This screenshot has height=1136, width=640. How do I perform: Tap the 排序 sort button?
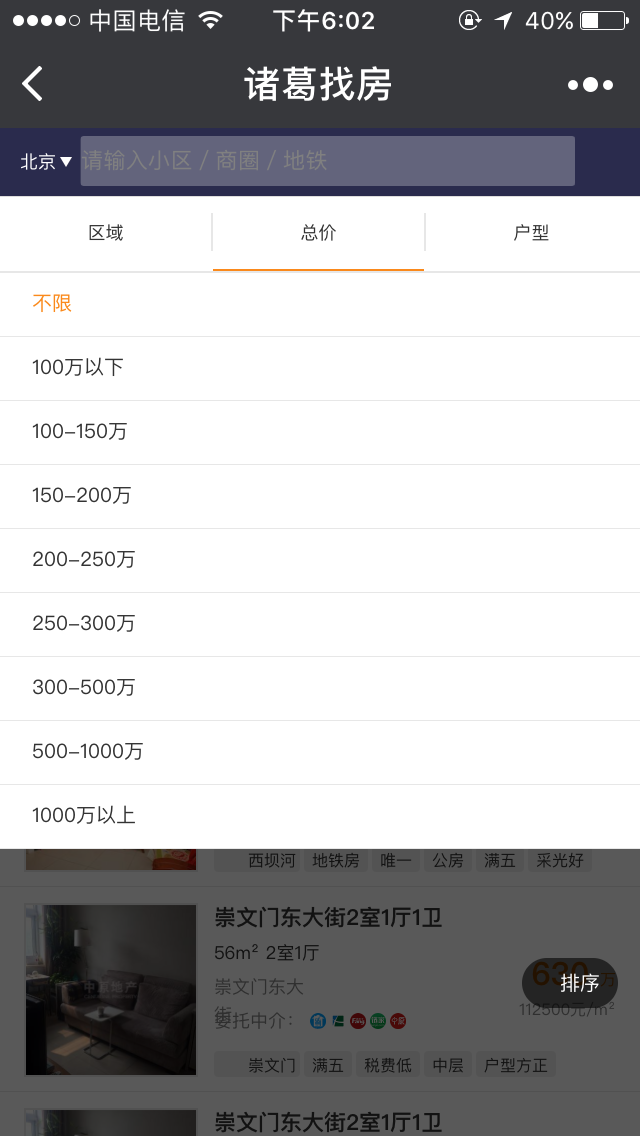570,982
